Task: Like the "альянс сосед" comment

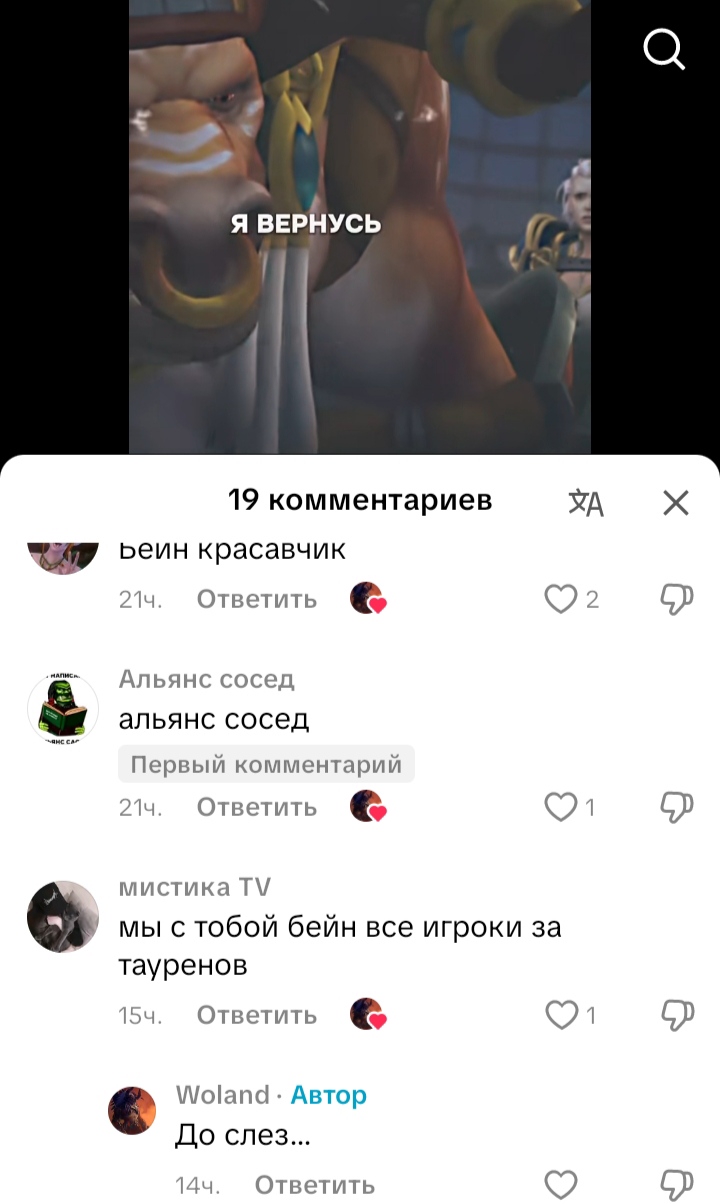Action: (561, 807)
